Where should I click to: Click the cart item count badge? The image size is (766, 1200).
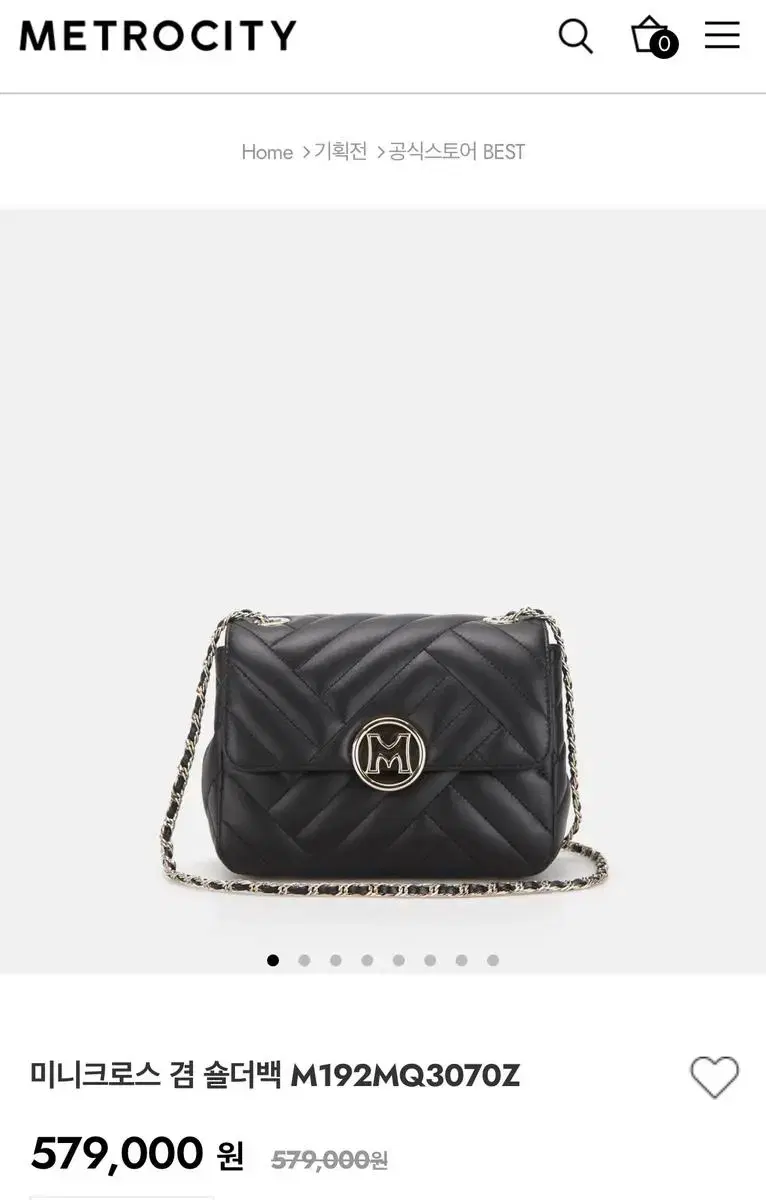665,44
